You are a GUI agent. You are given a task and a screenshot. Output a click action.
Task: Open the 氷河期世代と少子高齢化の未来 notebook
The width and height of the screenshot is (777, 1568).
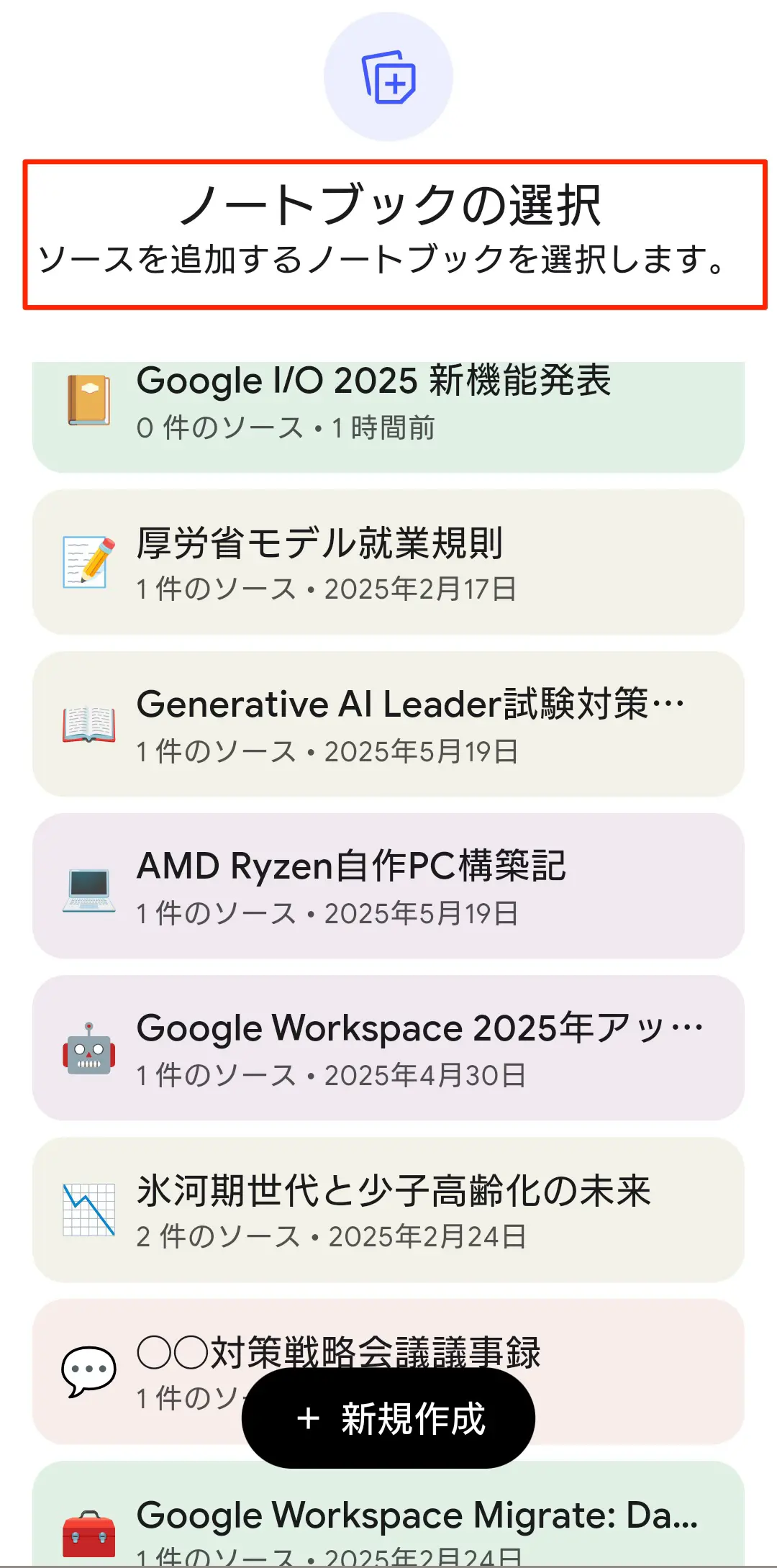tap(388, 1210)
